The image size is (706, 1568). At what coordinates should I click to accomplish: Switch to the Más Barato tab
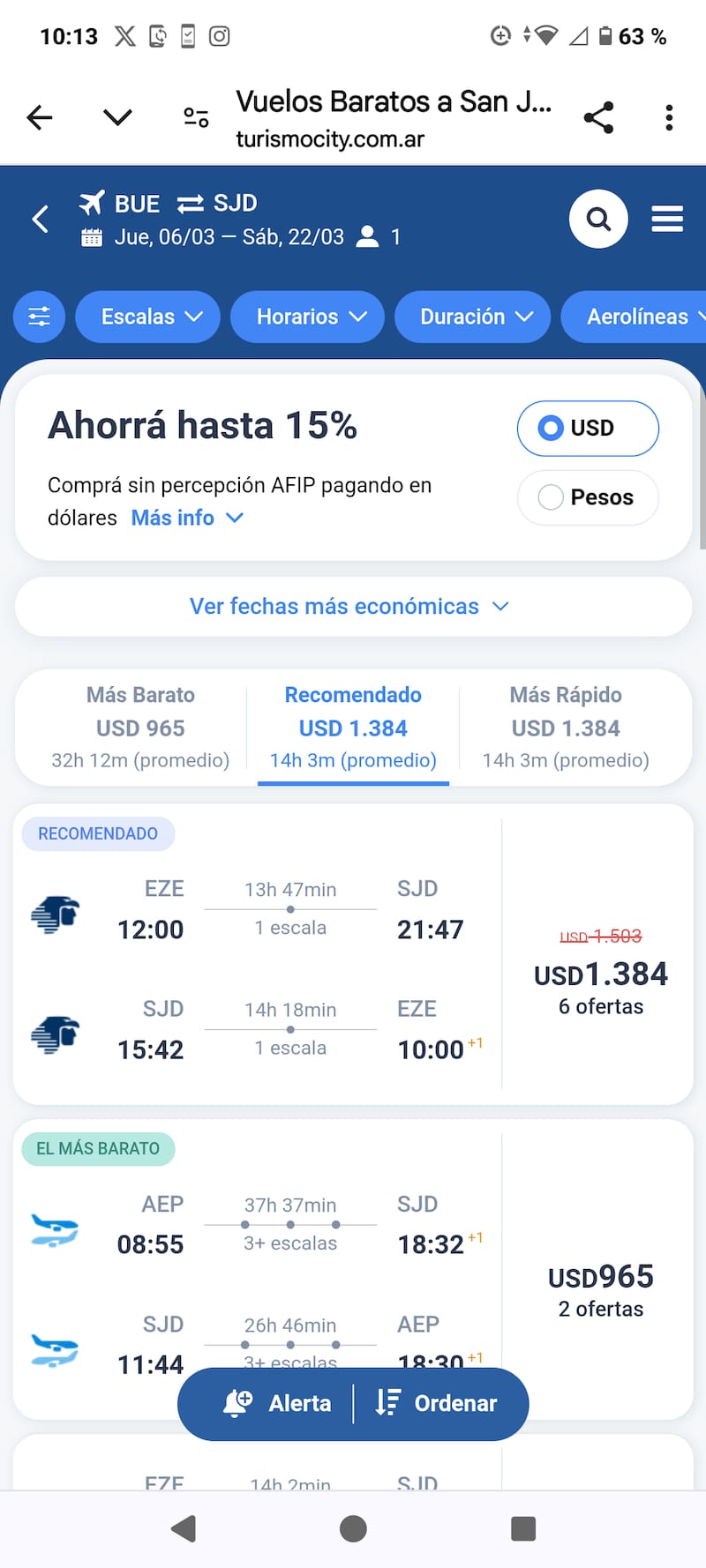pyautogui.click(x=140, y=728)
